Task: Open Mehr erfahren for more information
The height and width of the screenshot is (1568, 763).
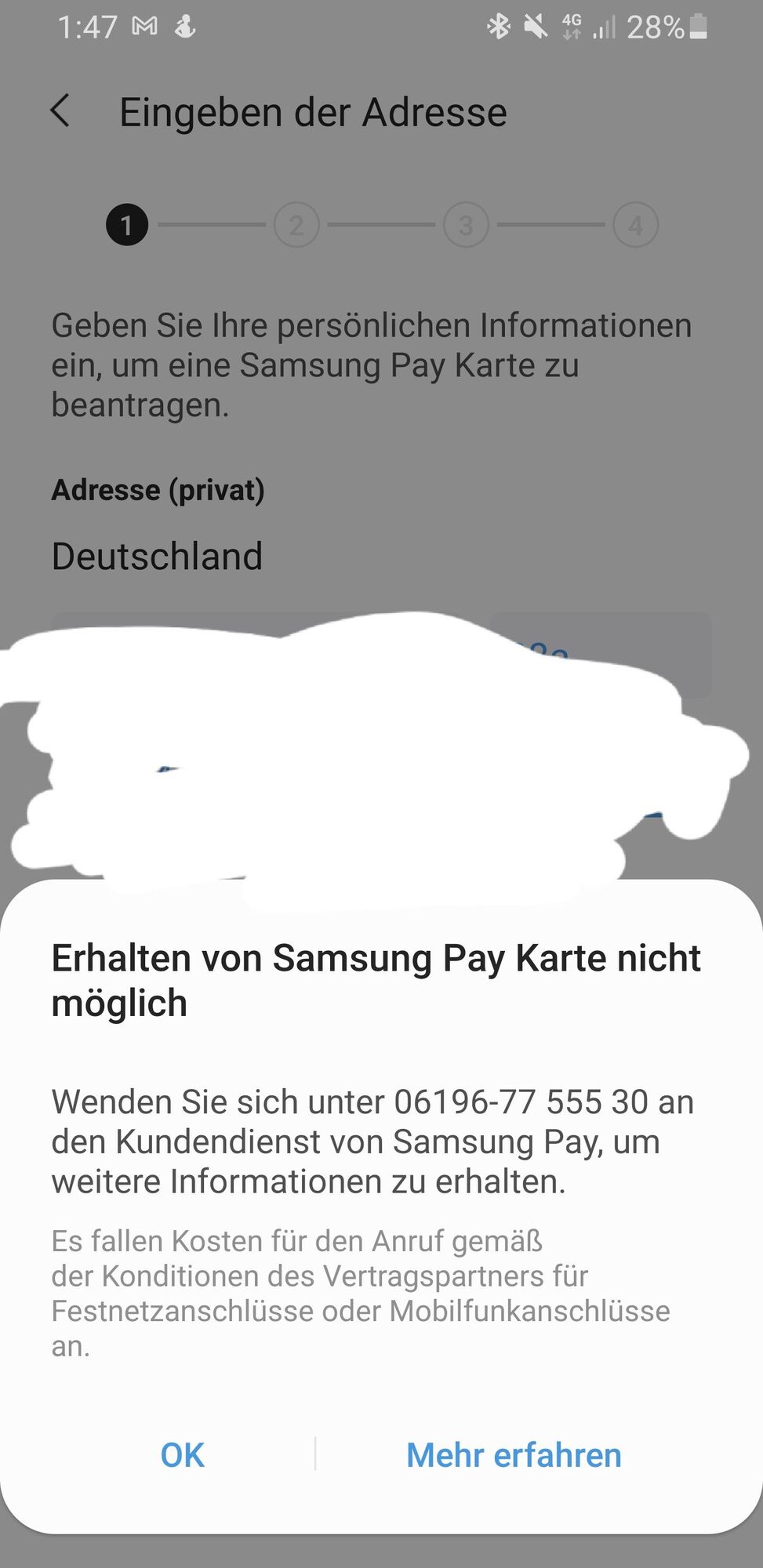Action: click(x=512, y=1454)
